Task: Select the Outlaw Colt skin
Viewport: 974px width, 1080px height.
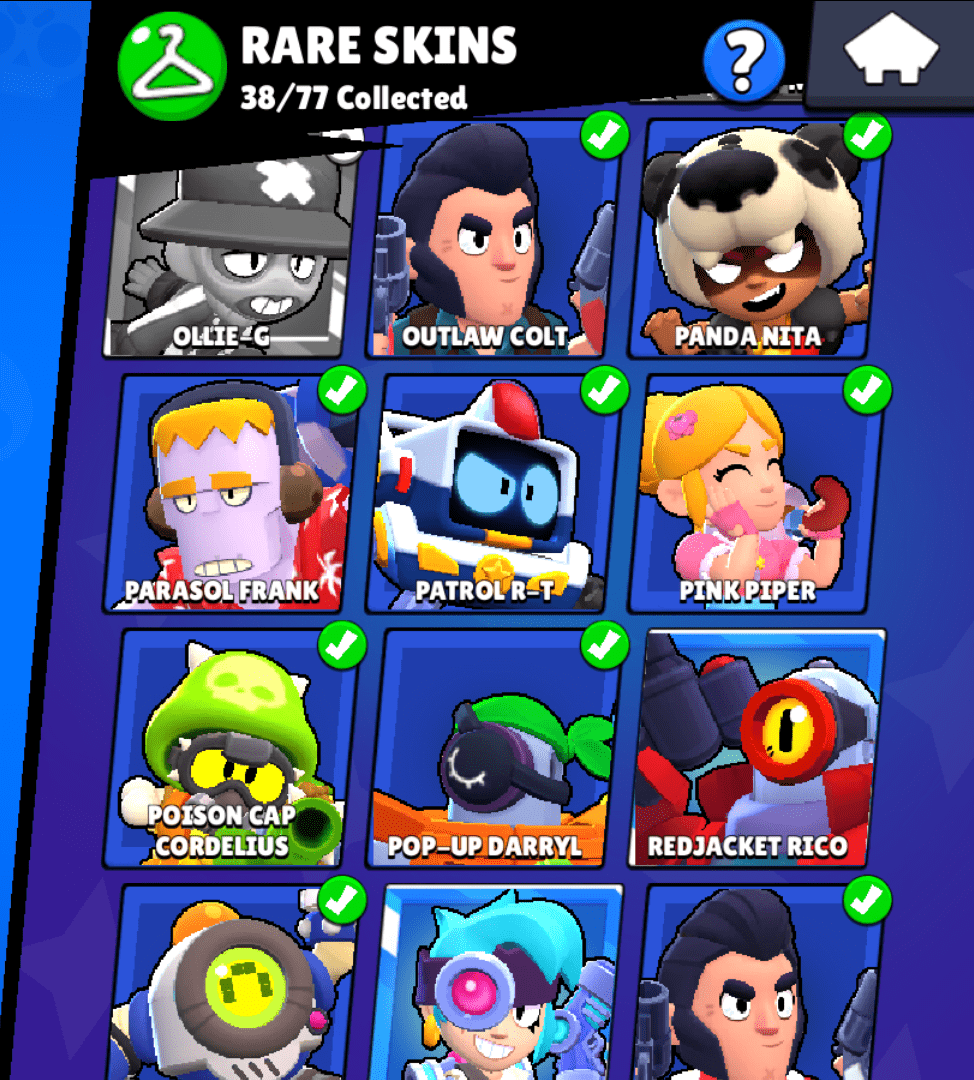Action: coord(493,240)
